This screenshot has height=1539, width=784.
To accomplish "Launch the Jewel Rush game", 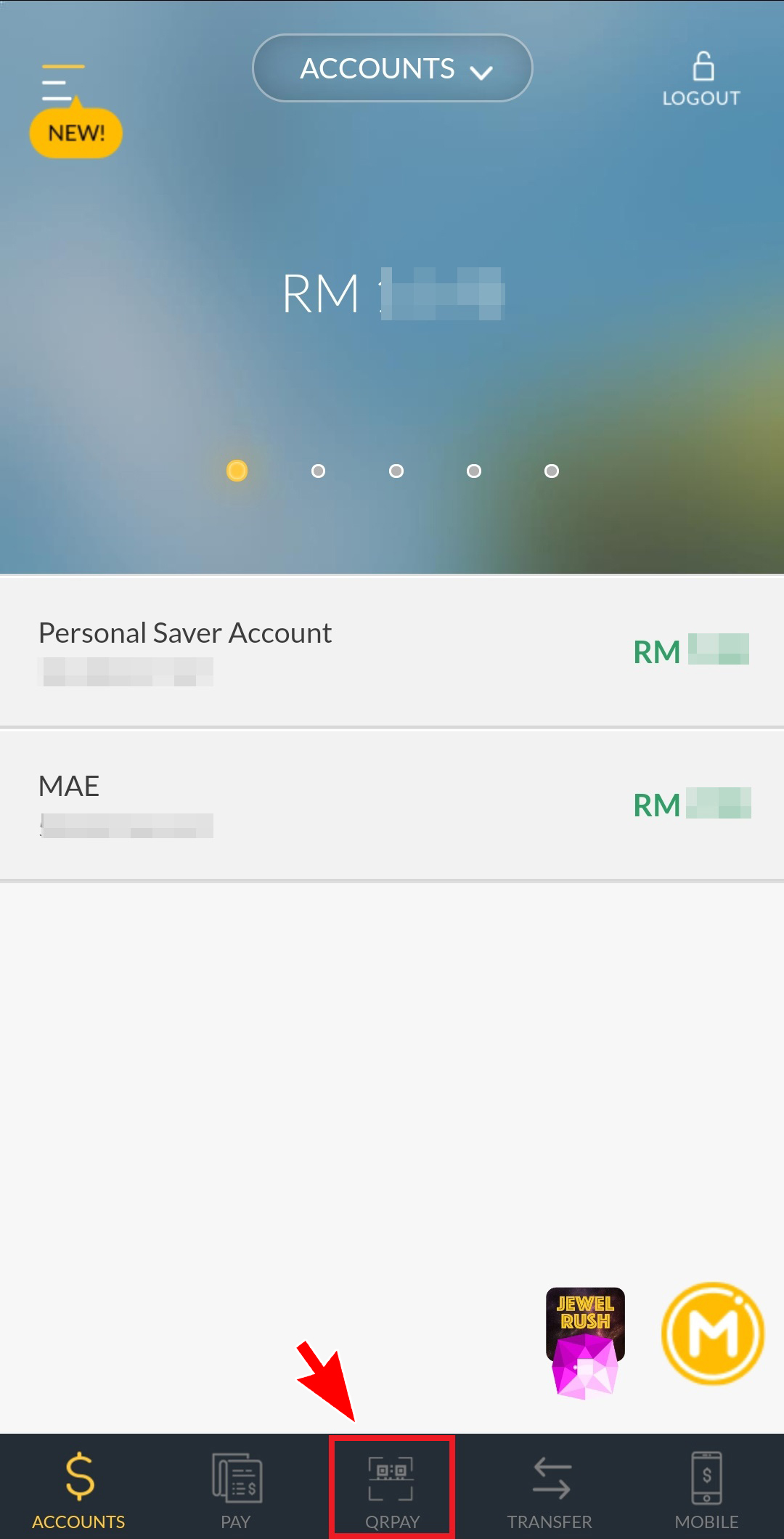I will click(x=585, y=1341).
